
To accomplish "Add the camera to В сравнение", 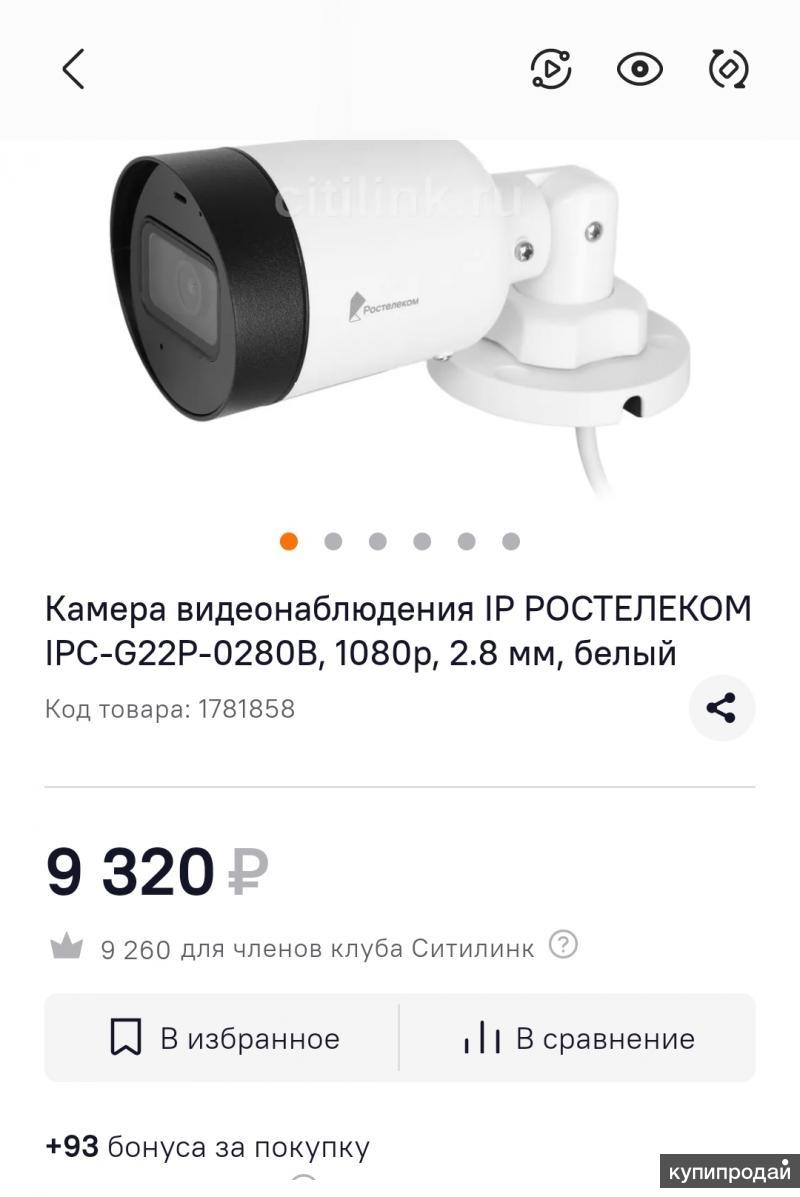I will 578,1038.
